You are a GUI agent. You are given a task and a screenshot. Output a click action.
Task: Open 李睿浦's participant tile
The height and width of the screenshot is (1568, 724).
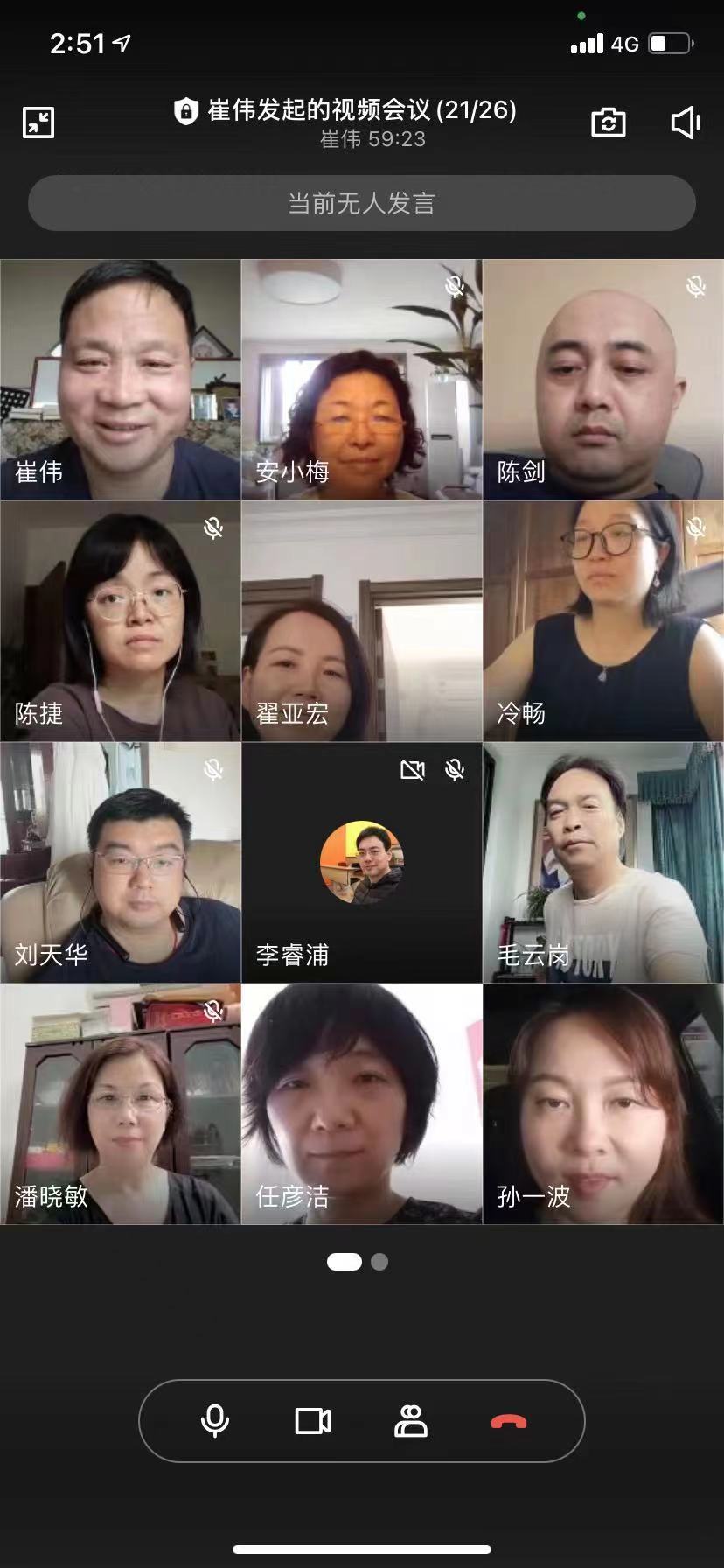[x=362, y=863]
